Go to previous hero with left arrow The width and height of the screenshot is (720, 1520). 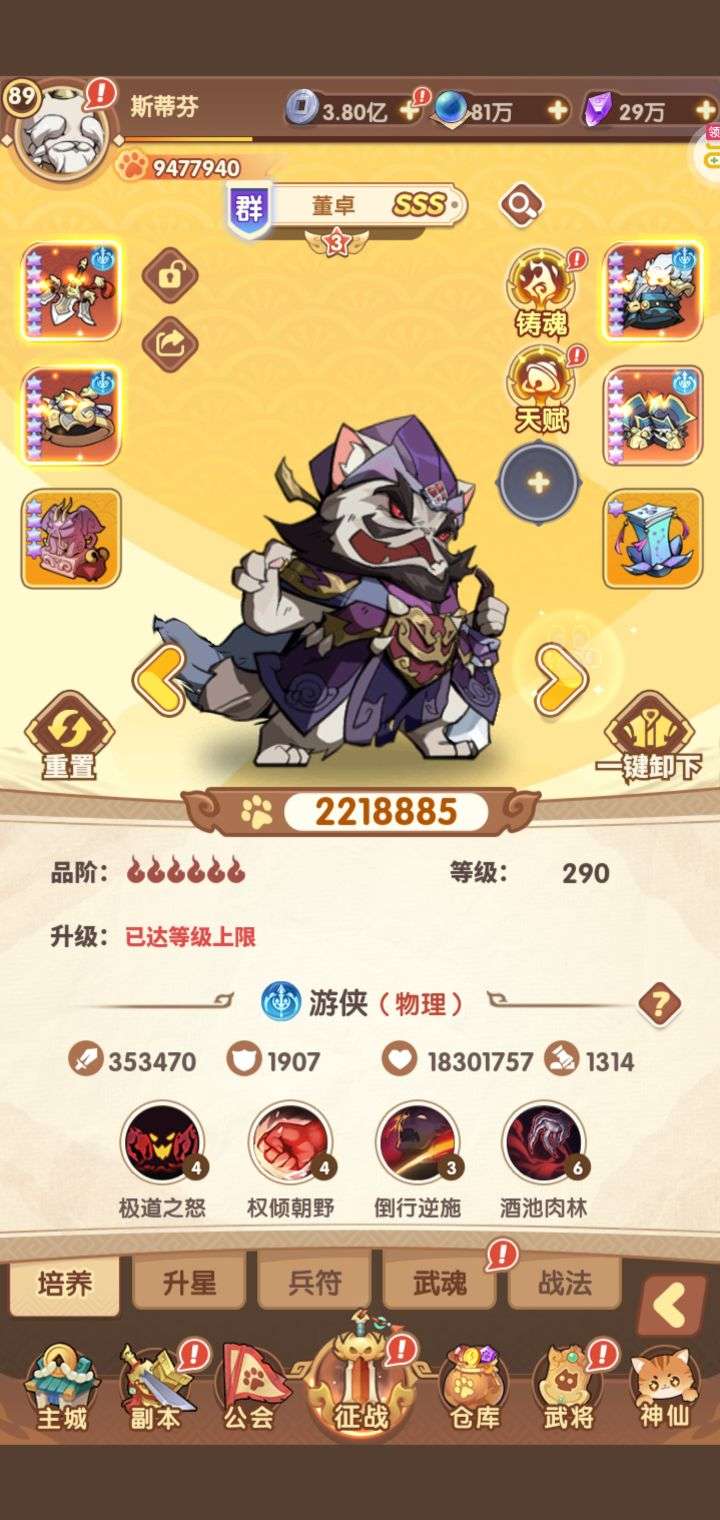(161, 680)
